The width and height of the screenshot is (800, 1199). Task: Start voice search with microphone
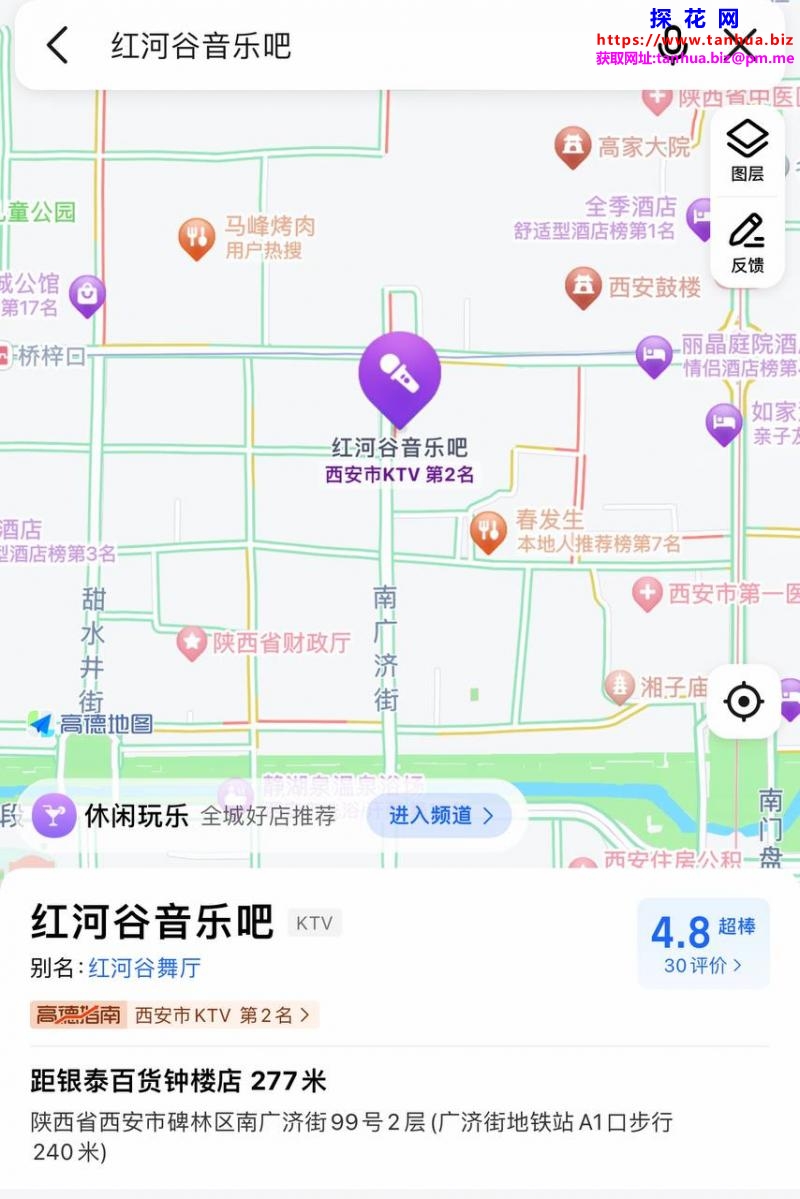pyautogui.click(x=671, y=44)
